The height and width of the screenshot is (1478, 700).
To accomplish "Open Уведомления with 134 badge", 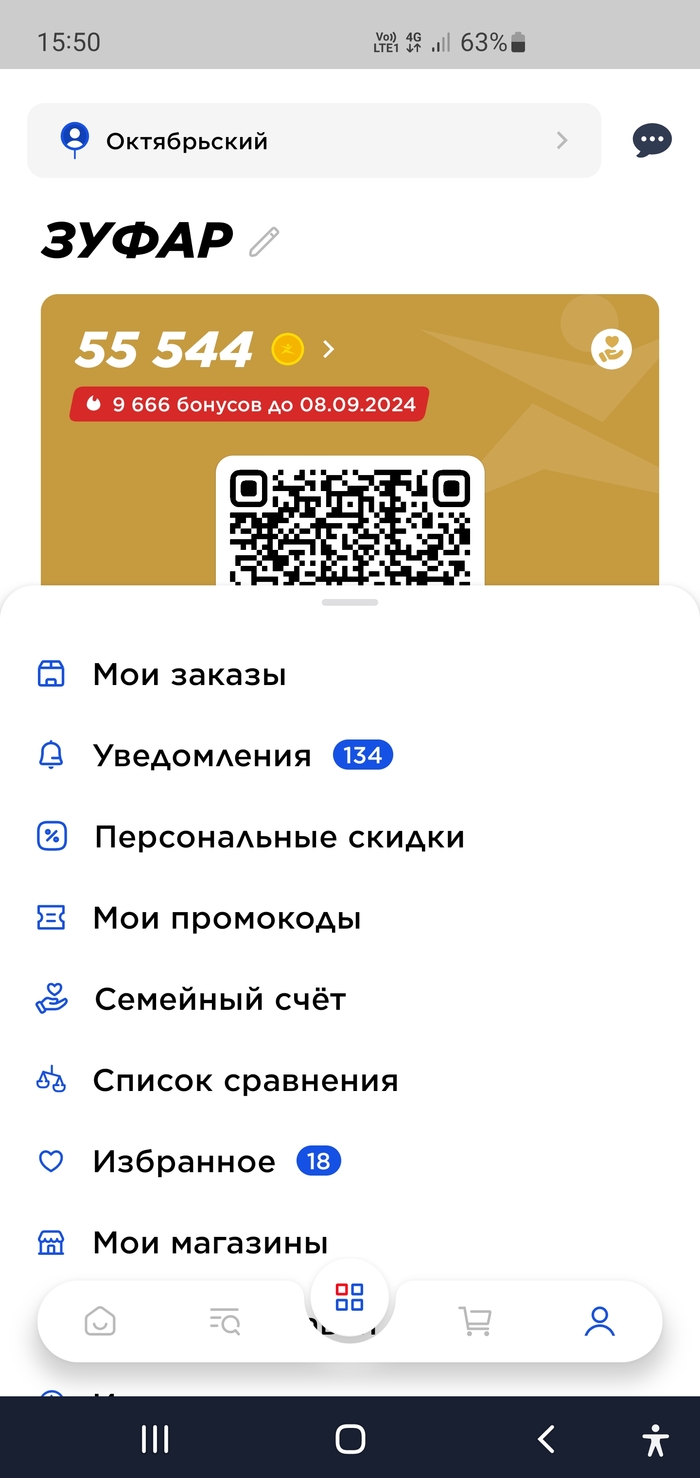I will 202,756.
